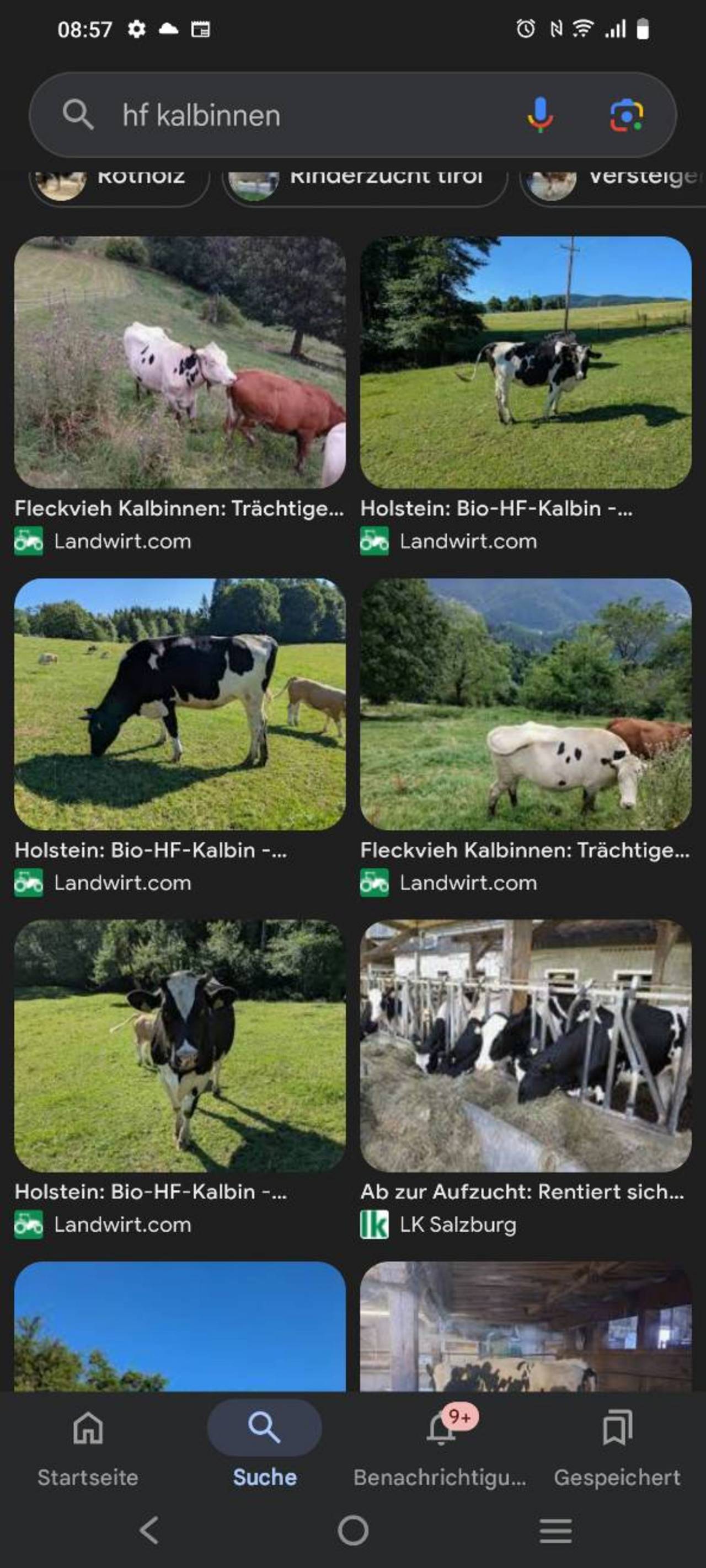Switch to the Suche tab
Viewport: 706px width, 1568px height.
[x=264, y=1449]
